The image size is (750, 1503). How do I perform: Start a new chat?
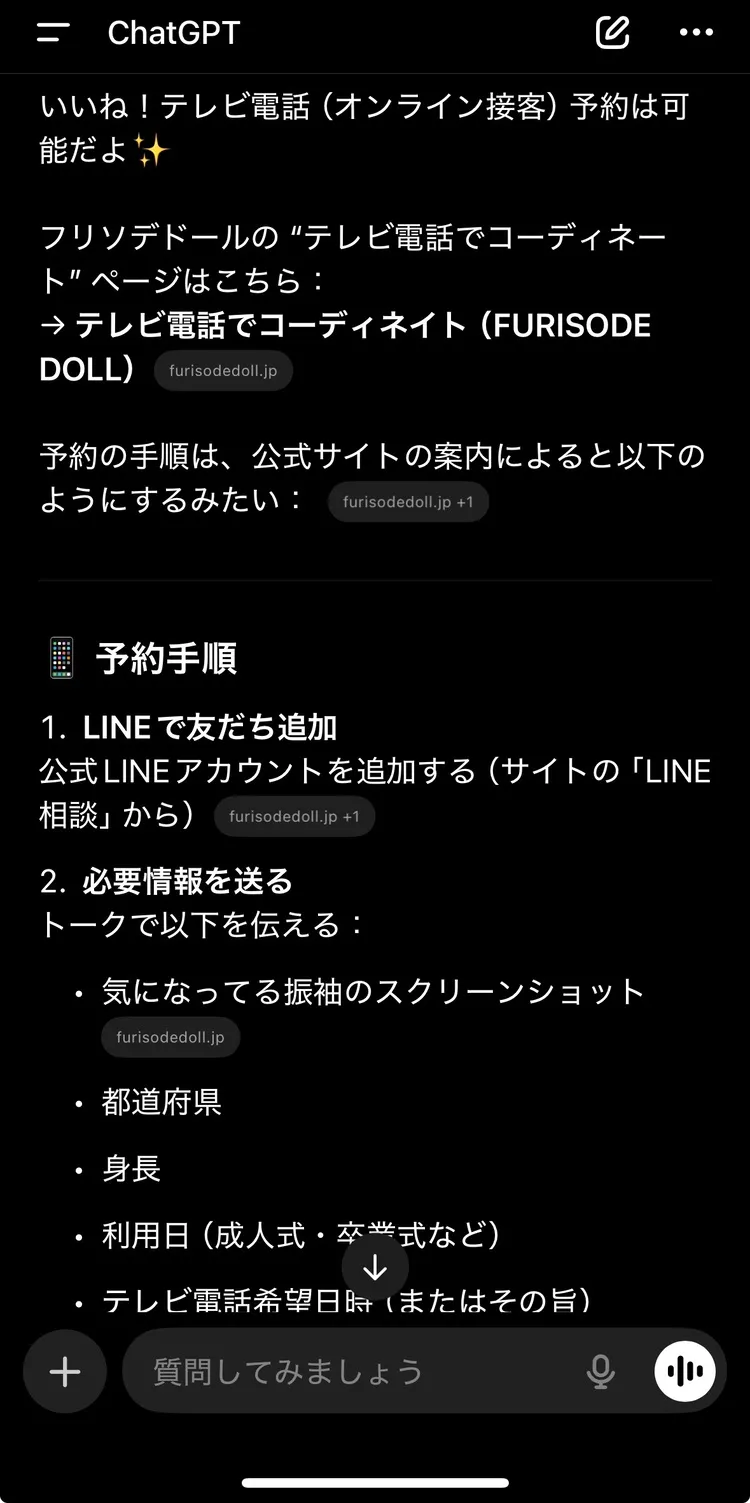click(612, 33)
